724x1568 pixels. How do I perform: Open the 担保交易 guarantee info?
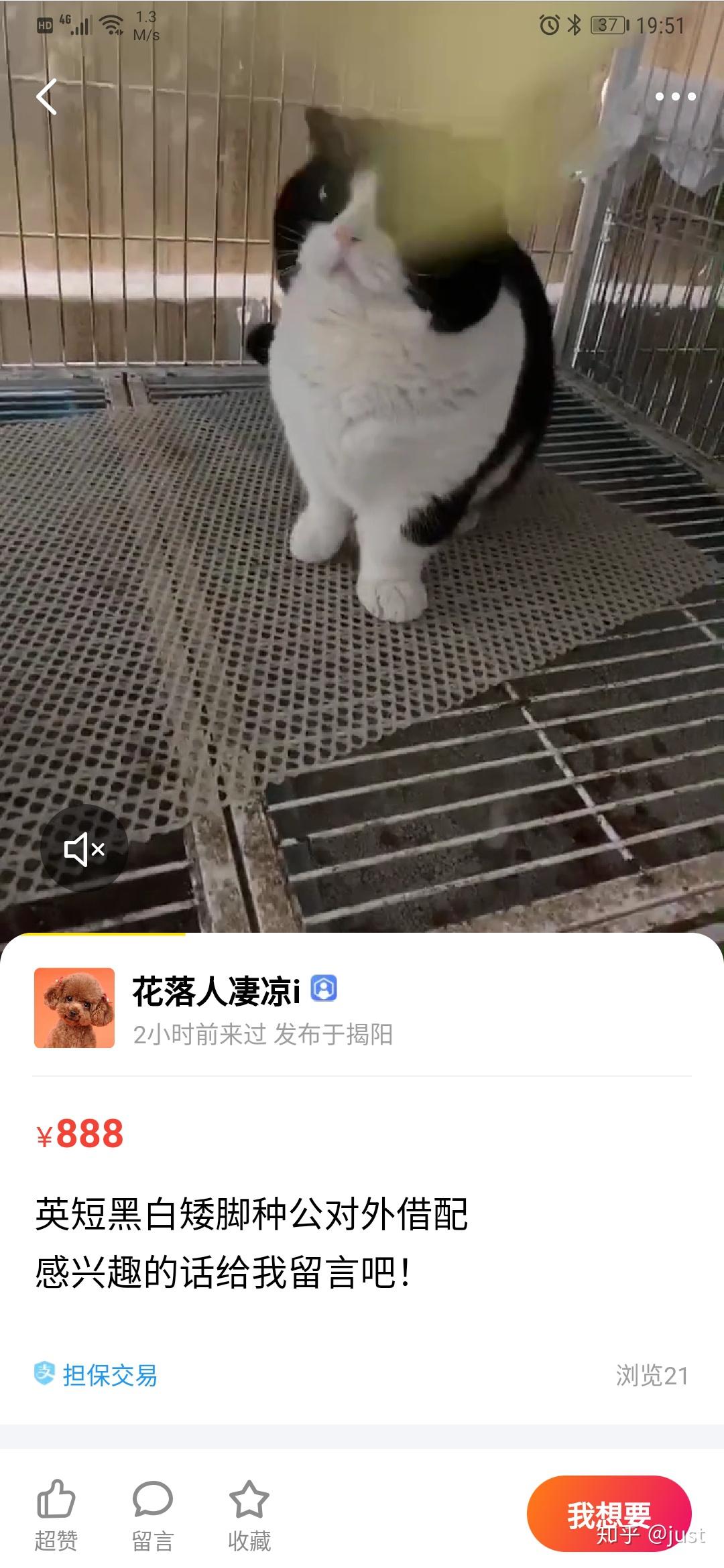click(x=97, y=1376)
